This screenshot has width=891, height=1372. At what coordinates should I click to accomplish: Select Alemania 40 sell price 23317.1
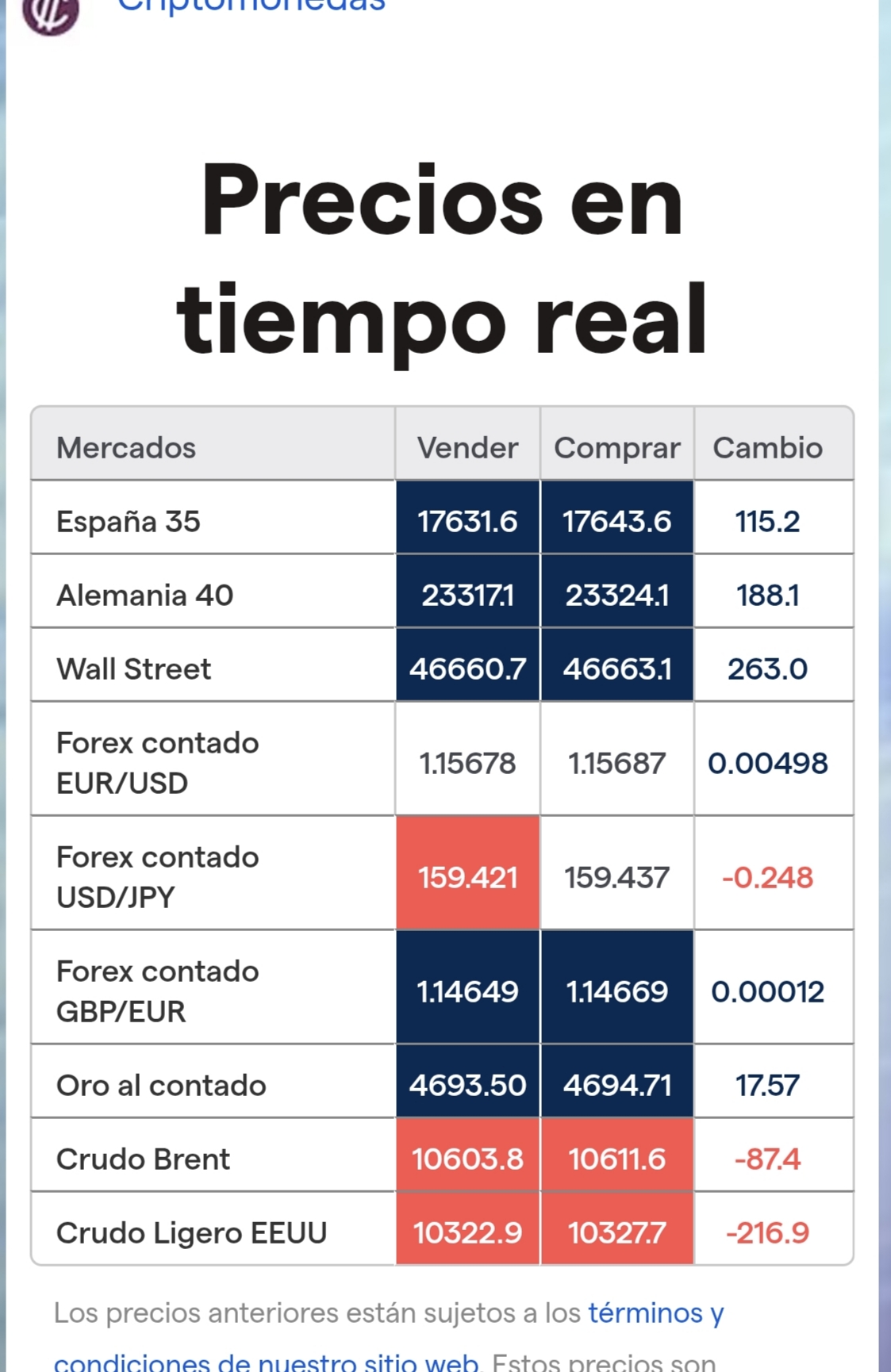pyautogui.click(x=467, y=595)
